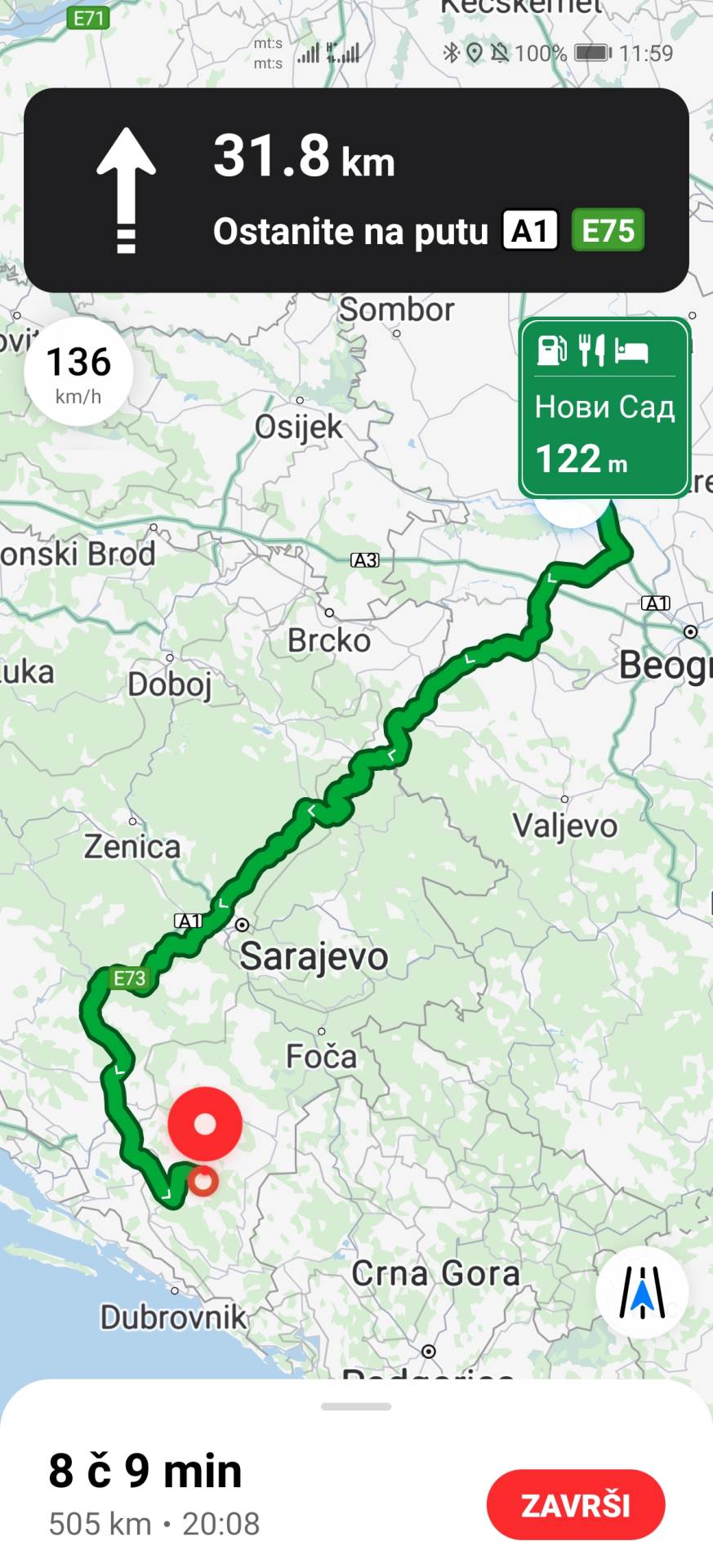The width and height of the screenshot is (713, 1568).
Task: Tap the location pin icon in the status bar
Action: coord(476,53)
